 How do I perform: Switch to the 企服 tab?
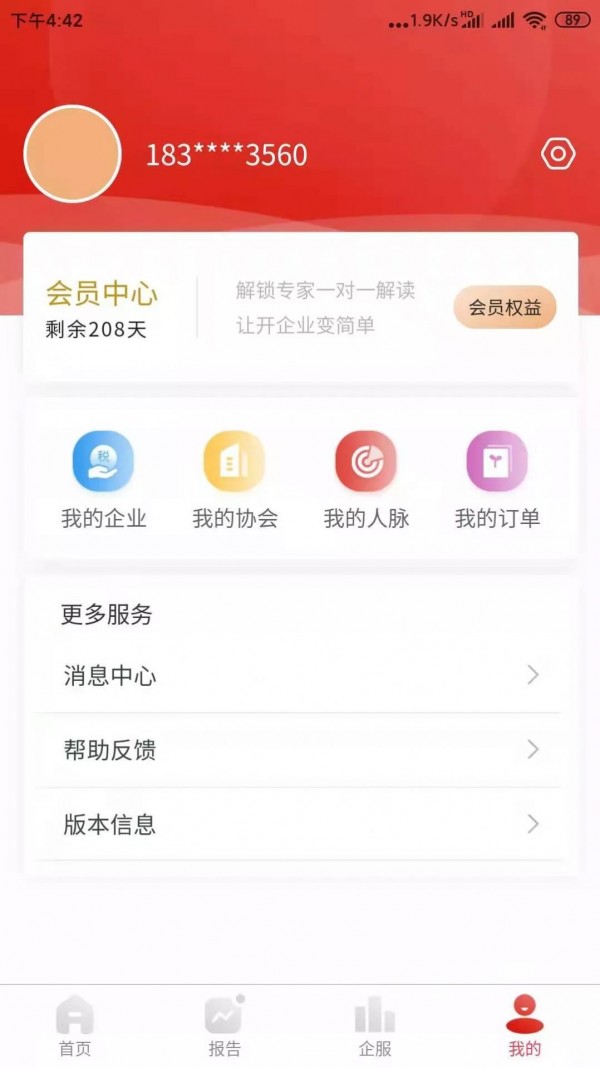point(375,1026)
